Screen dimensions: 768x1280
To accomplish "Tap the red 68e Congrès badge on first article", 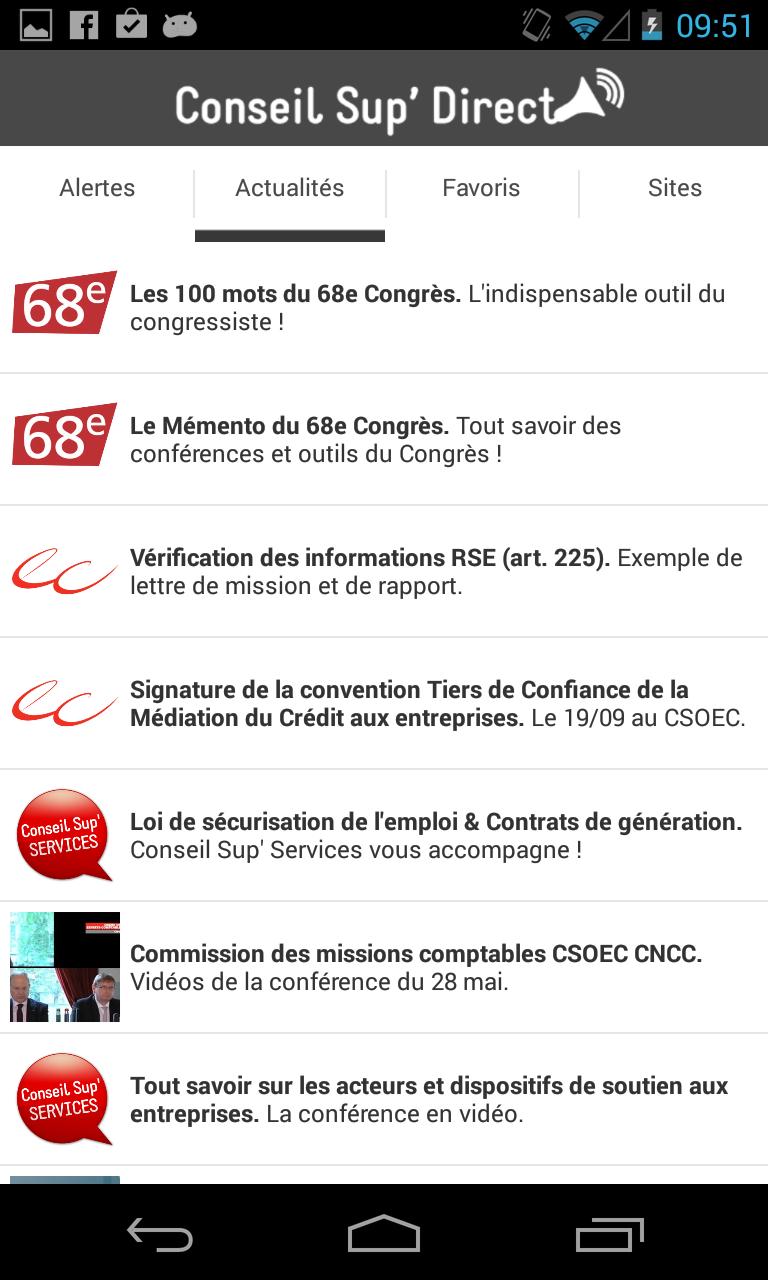I will [63, 305].
